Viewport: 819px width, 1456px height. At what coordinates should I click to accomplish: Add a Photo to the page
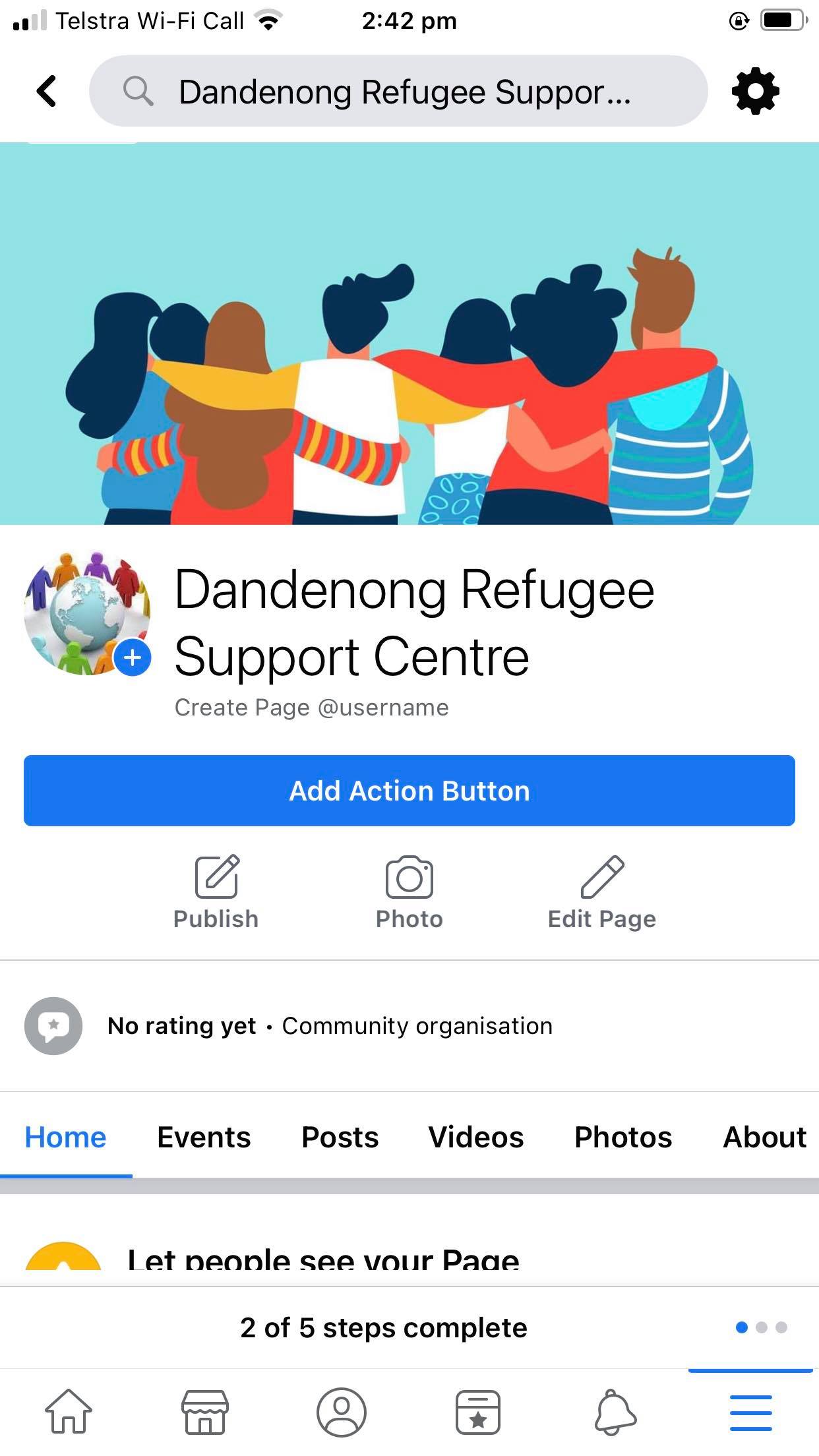[409, 892]
